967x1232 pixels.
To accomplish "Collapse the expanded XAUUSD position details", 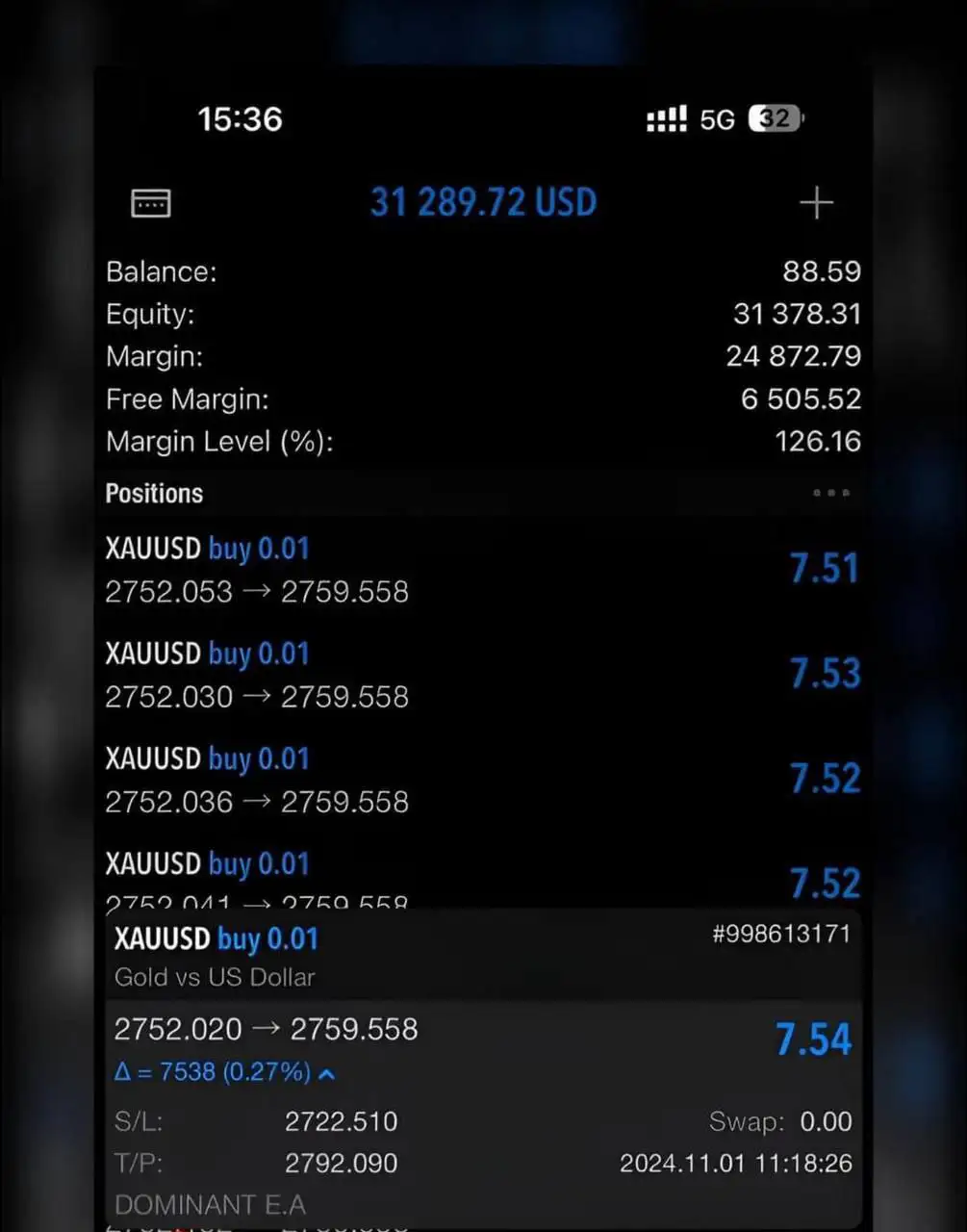I will 325,1071.
